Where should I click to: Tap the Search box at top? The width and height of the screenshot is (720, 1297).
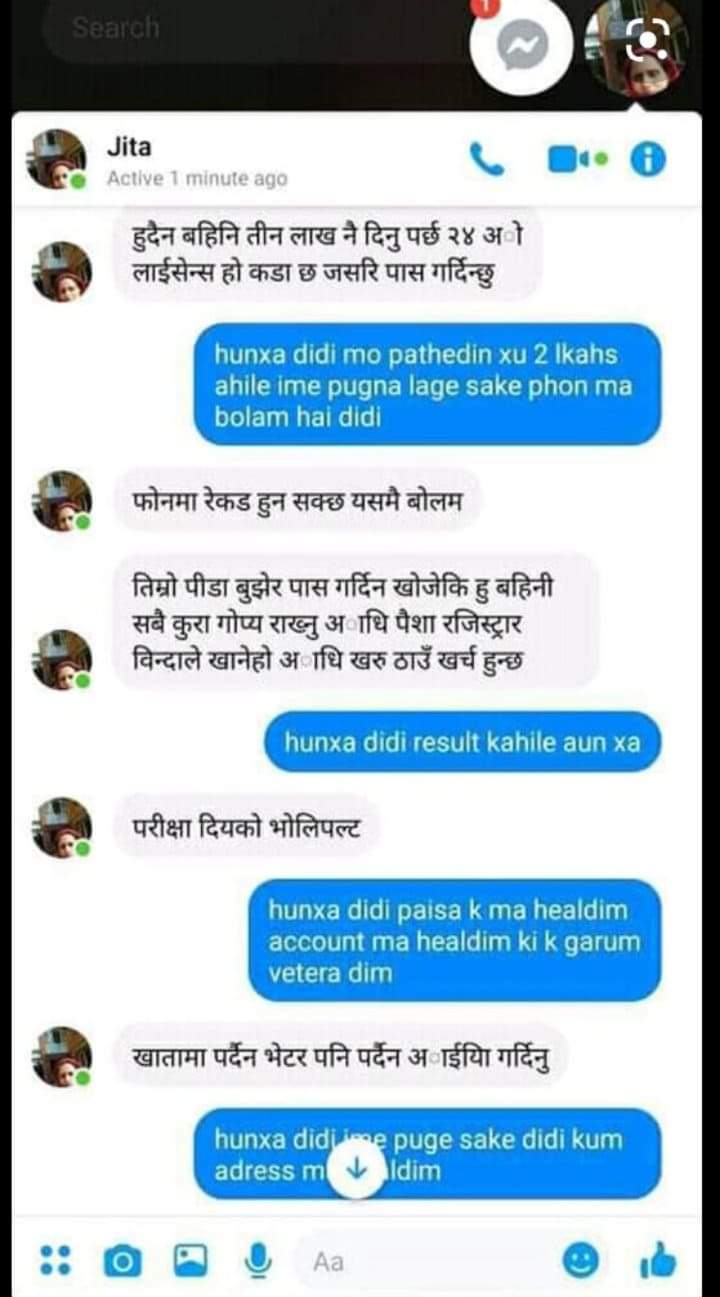[230, 29]
